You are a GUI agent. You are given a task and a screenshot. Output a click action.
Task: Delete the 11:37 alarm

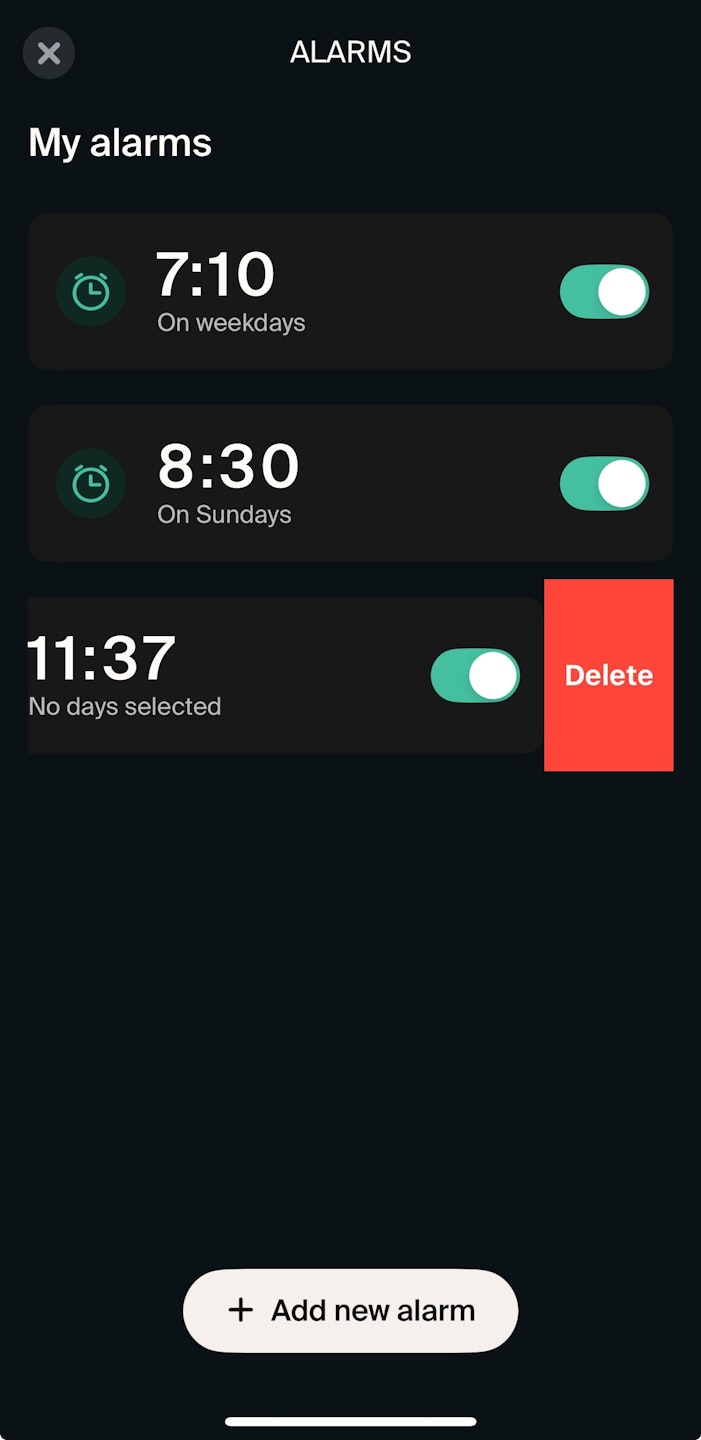tap(608, 676)
